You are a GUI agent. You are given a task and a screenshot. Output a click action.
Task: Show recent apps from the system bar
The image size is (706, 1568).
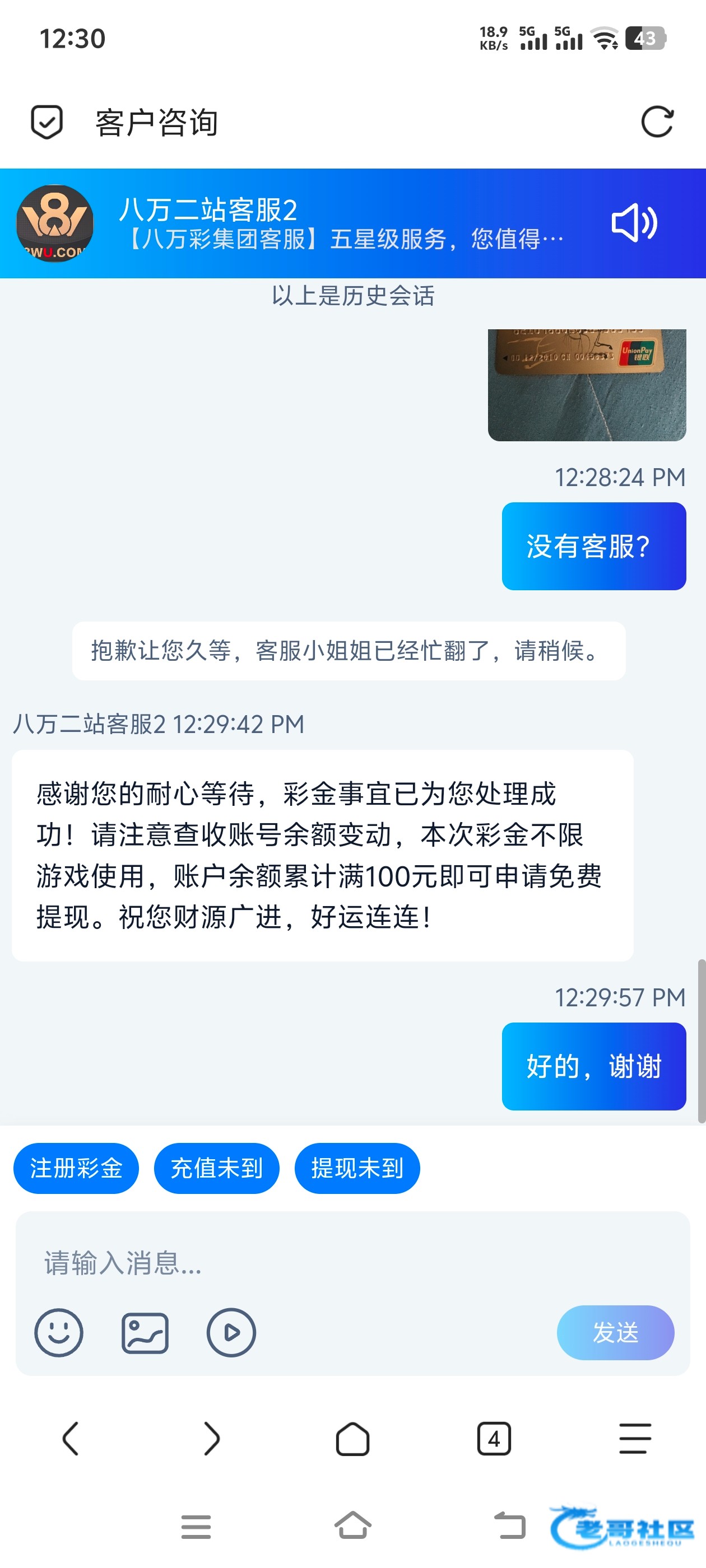pyautogui.click(x=196, y=1527)
